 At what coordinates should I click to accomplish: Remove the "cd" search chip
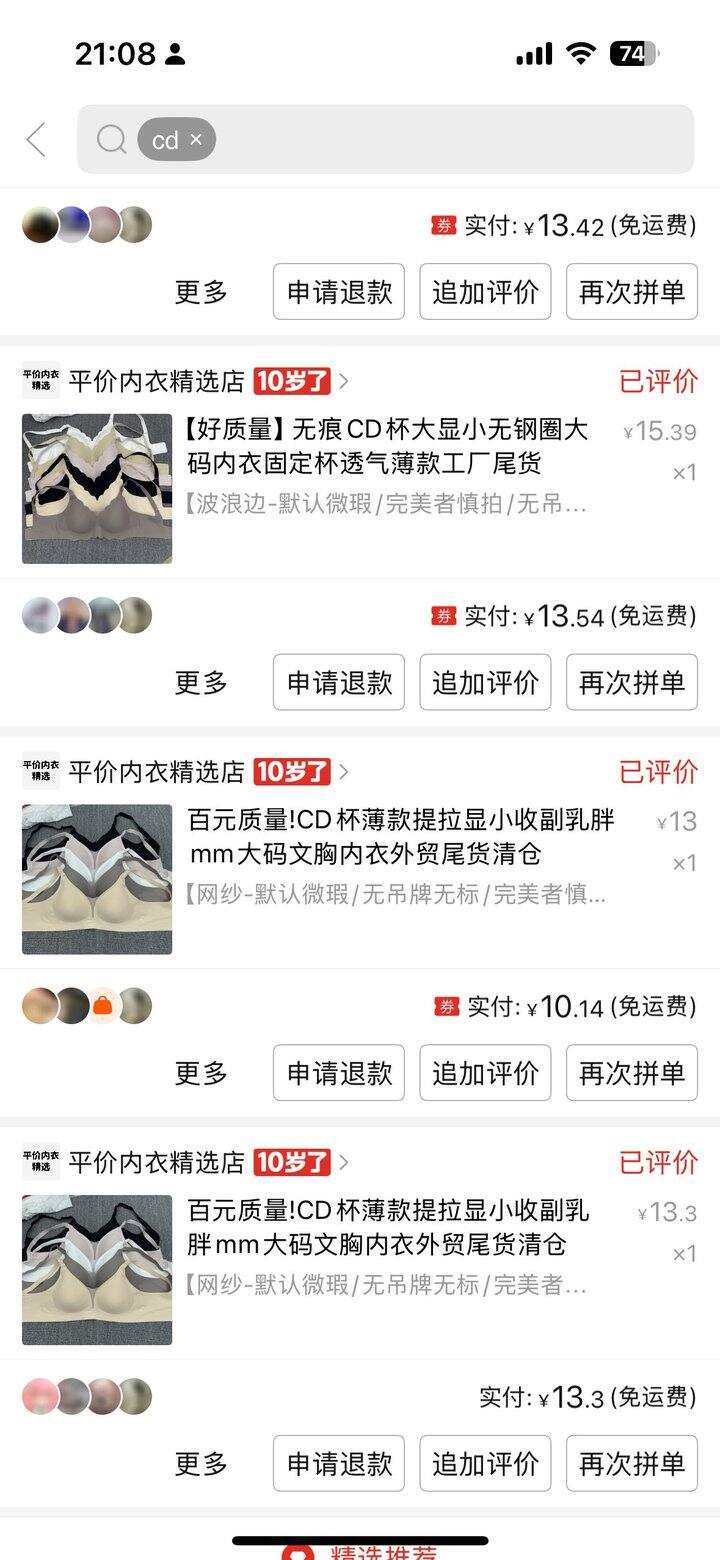196,140
